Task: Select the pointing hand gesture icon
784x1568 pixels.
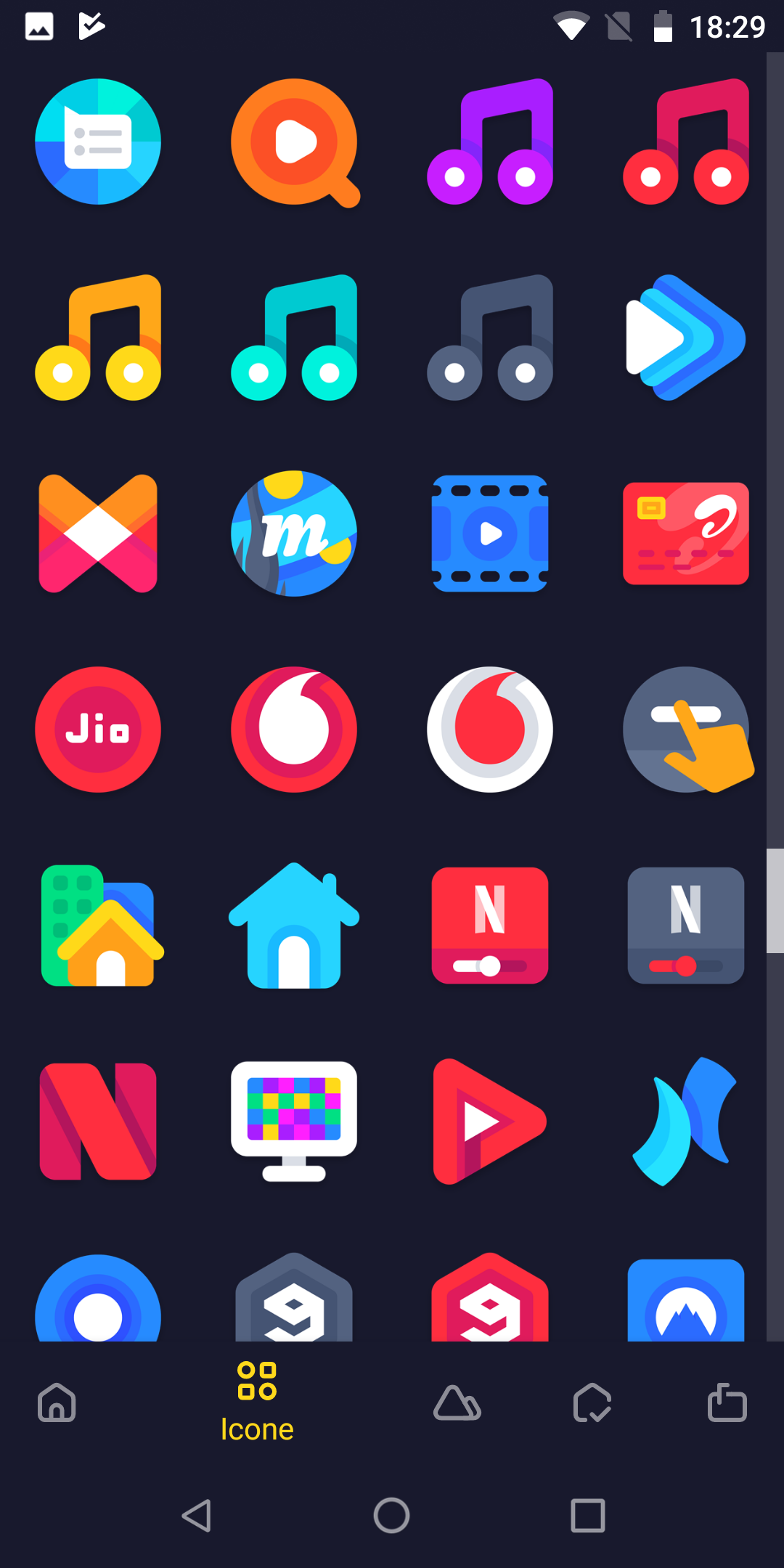Action: pos(686,730)
